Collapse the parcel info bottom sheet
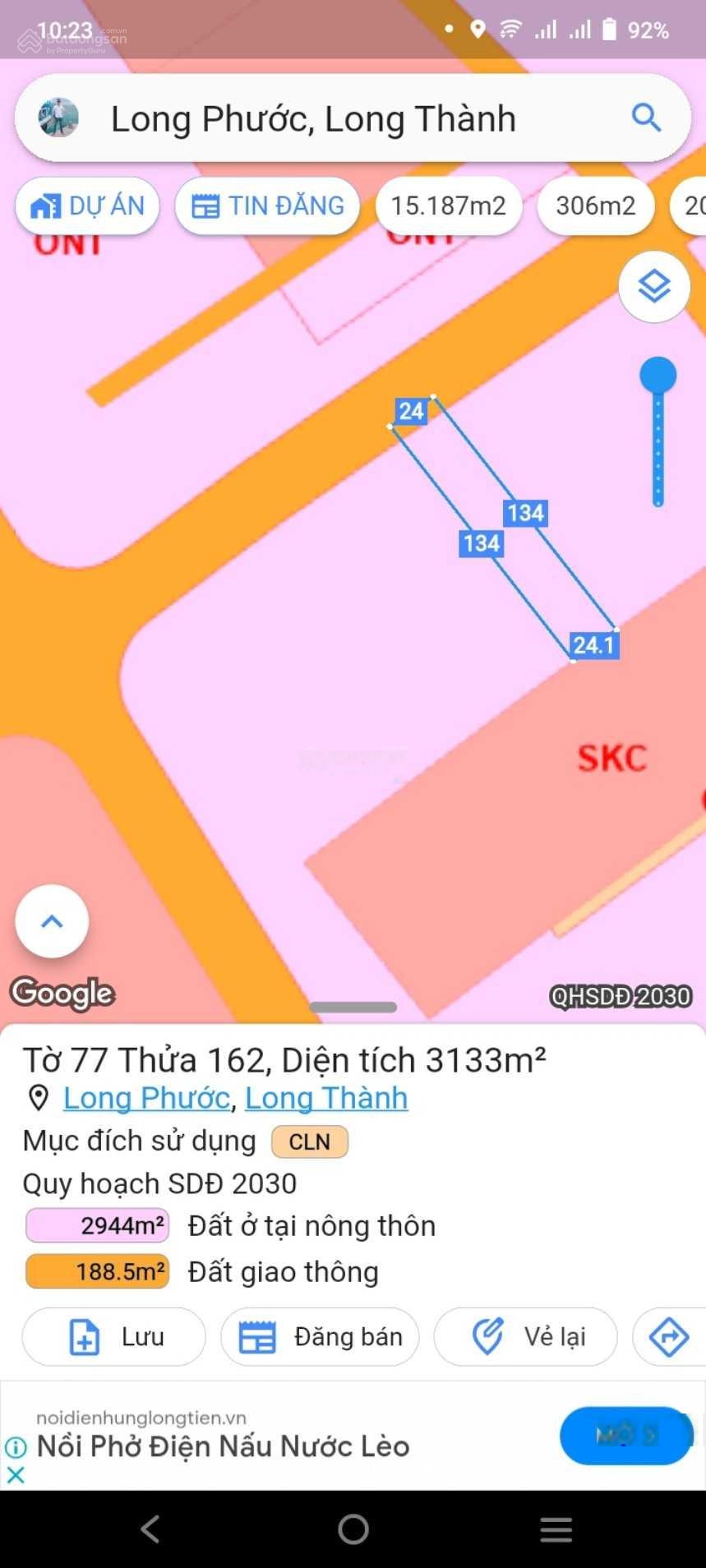 (353, 1006)
